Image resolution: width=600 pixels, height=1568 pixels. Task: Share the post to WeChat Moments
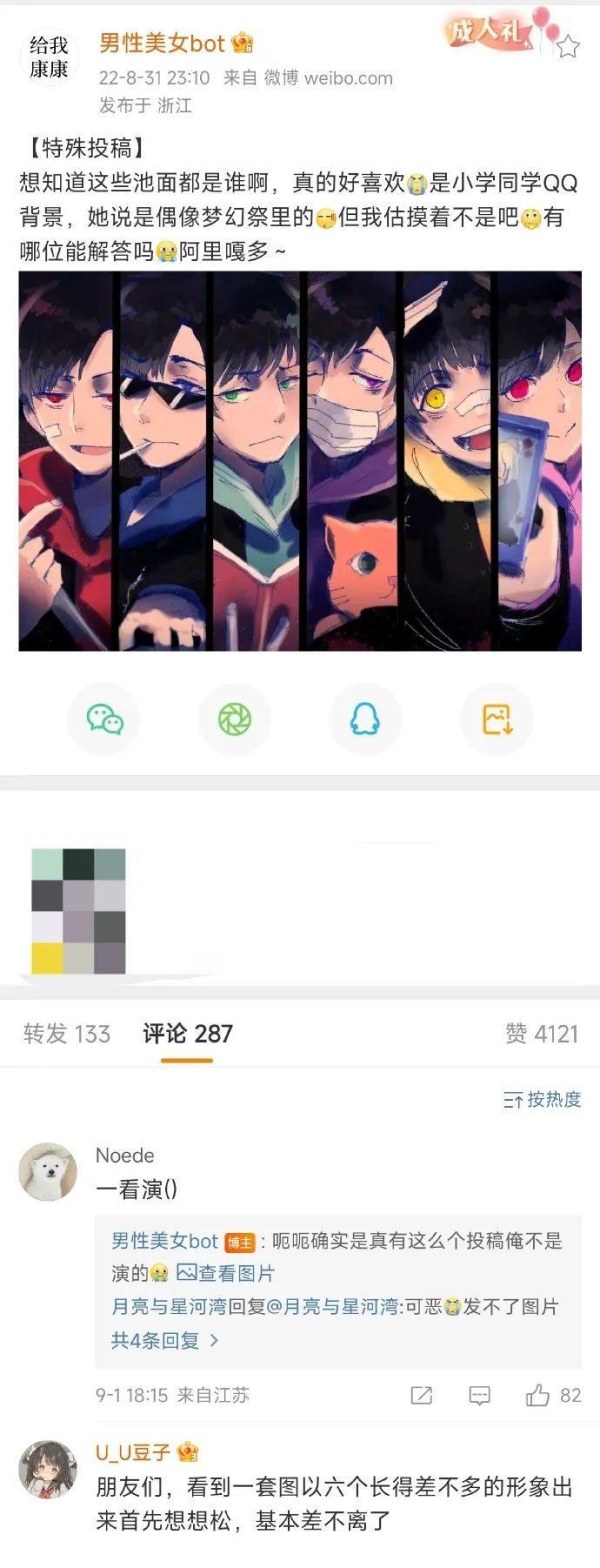pyautogui.click(x=235, y=719)
